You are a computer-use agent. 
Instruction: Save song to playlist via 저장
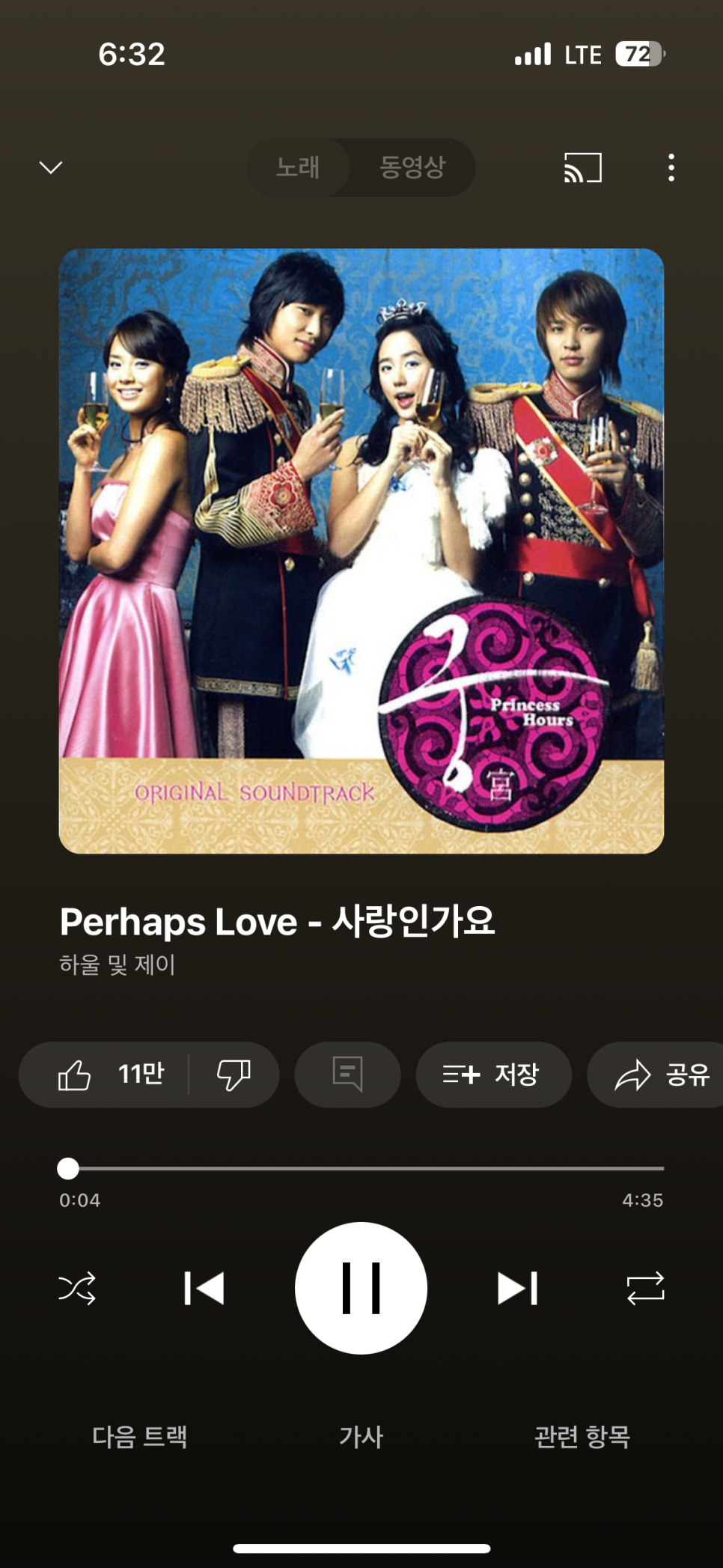492,1075
